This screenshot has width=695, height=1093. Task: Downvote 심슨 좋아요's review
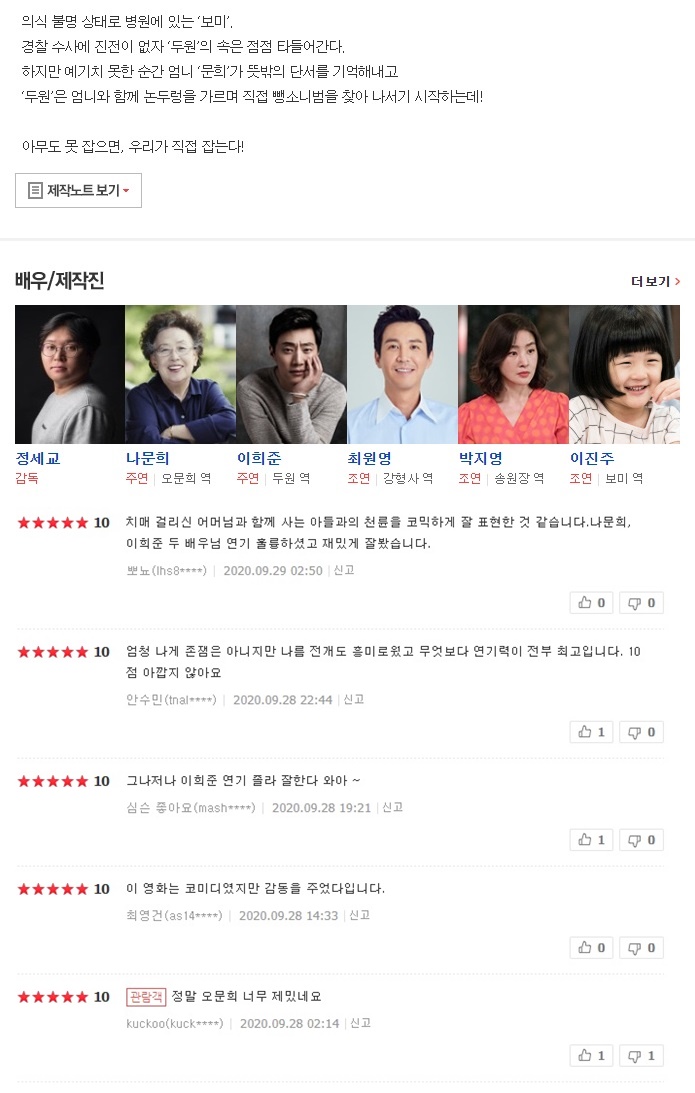point(640,840)
